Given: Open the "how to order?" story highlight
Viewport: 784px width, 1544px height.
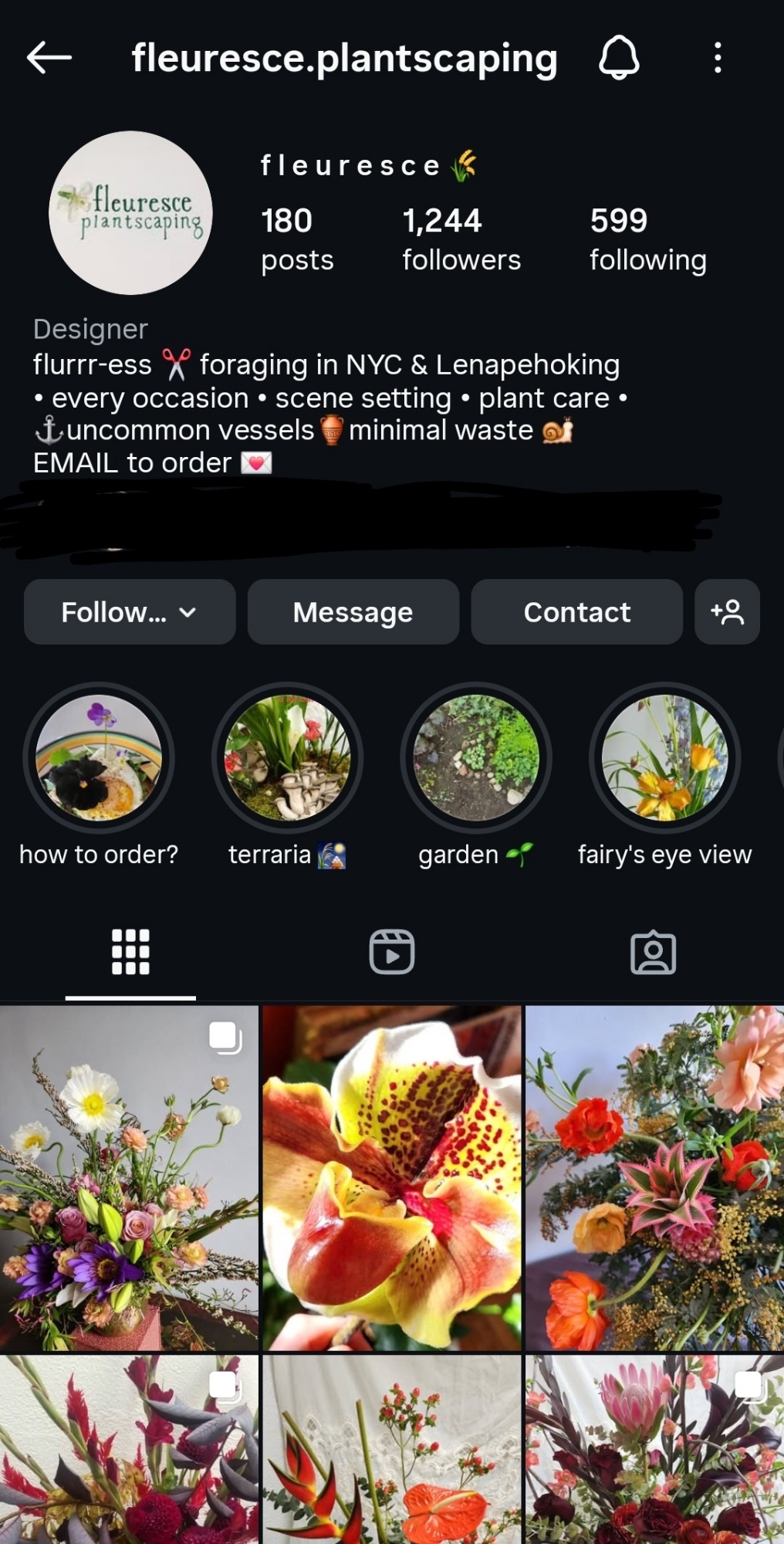Looking at the screenshot, I should pyautogui.click(x=99, y=757).
